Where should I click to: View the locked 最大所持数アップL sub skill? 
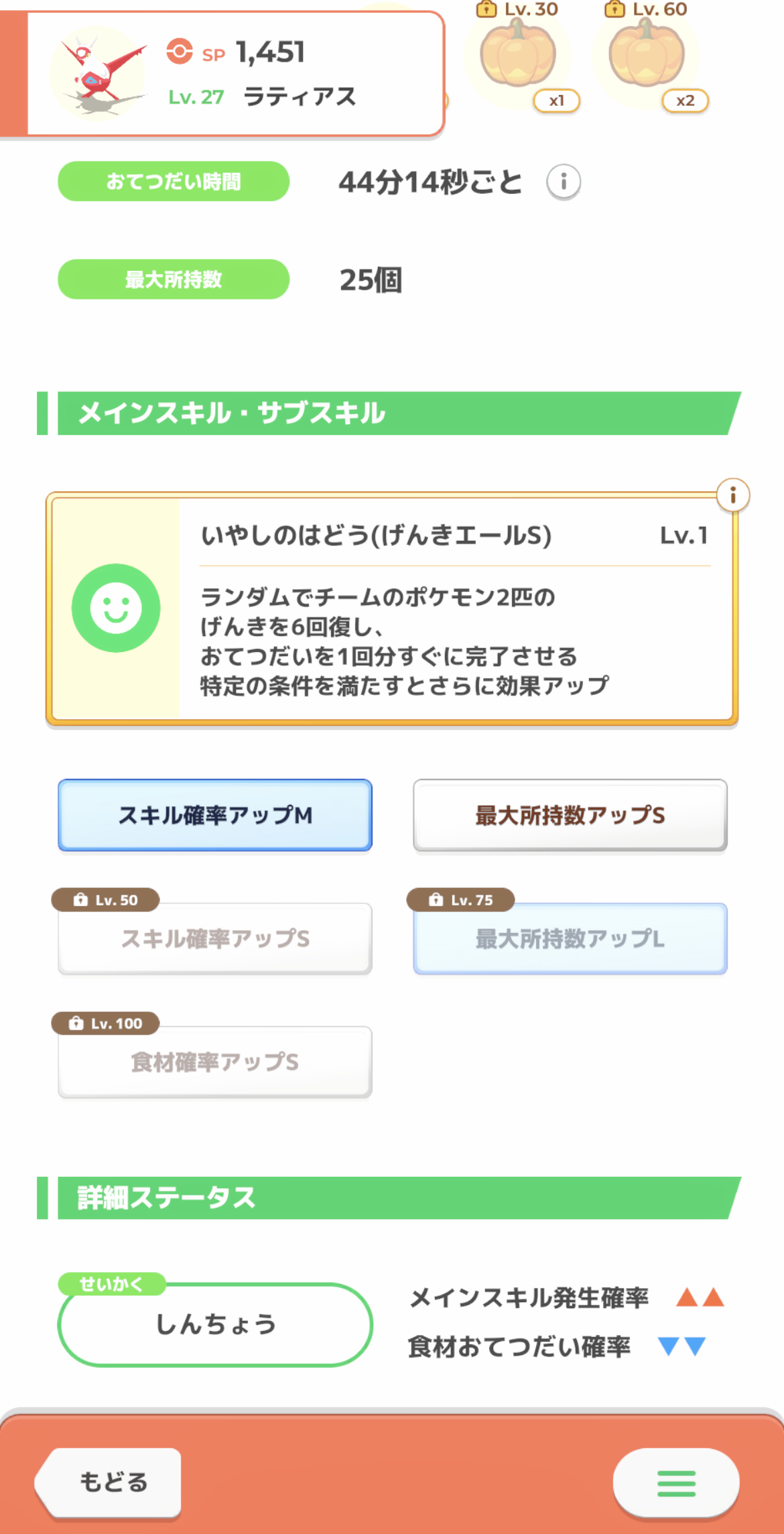[x=570, y=938]
